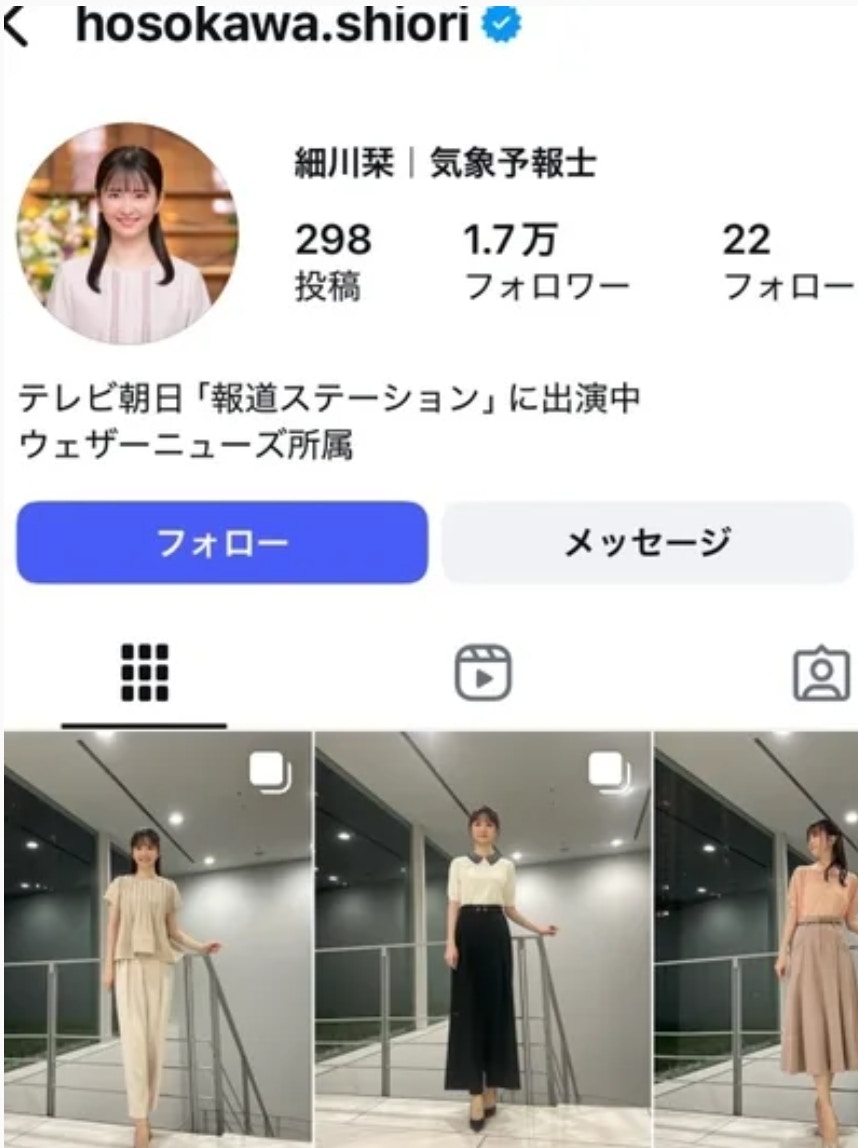The width and height of the screenshot is (858, 1148).
Task: Open メッセージ to send a message
Action: tap(647, 542)
